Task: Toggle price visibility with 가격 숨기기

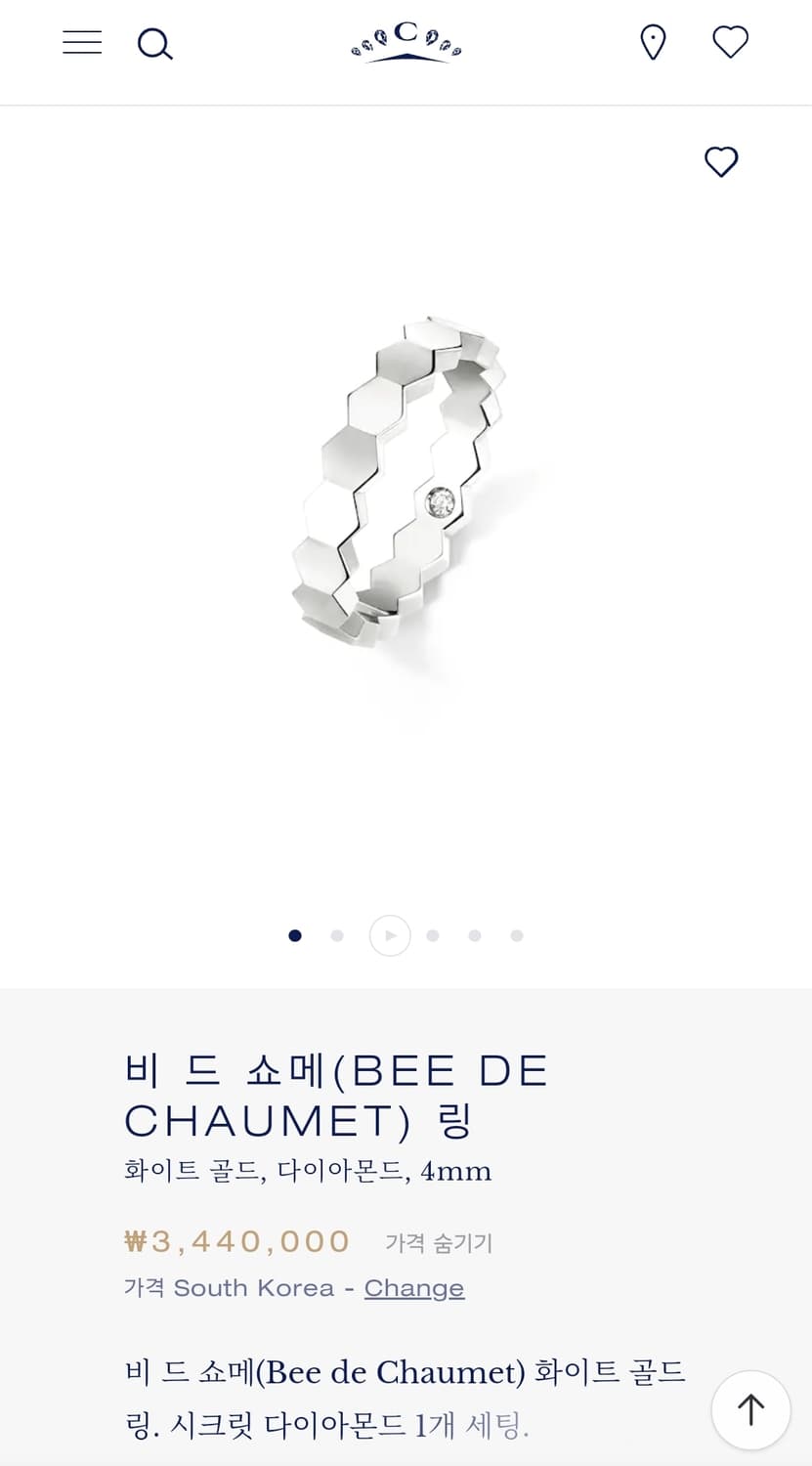Action: [439, 1243]
